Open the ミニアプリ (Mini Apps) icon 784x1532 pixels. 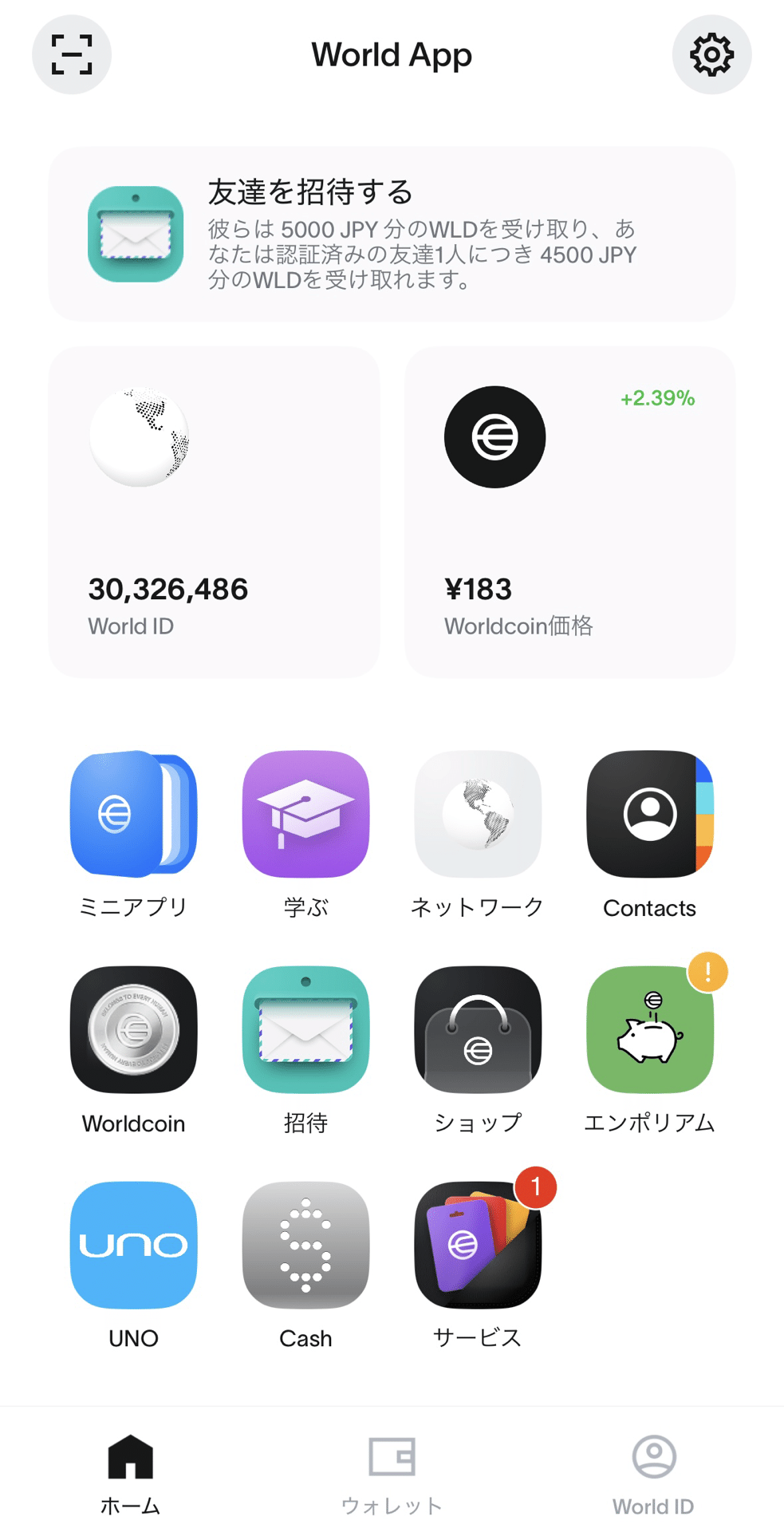point(132,815)
